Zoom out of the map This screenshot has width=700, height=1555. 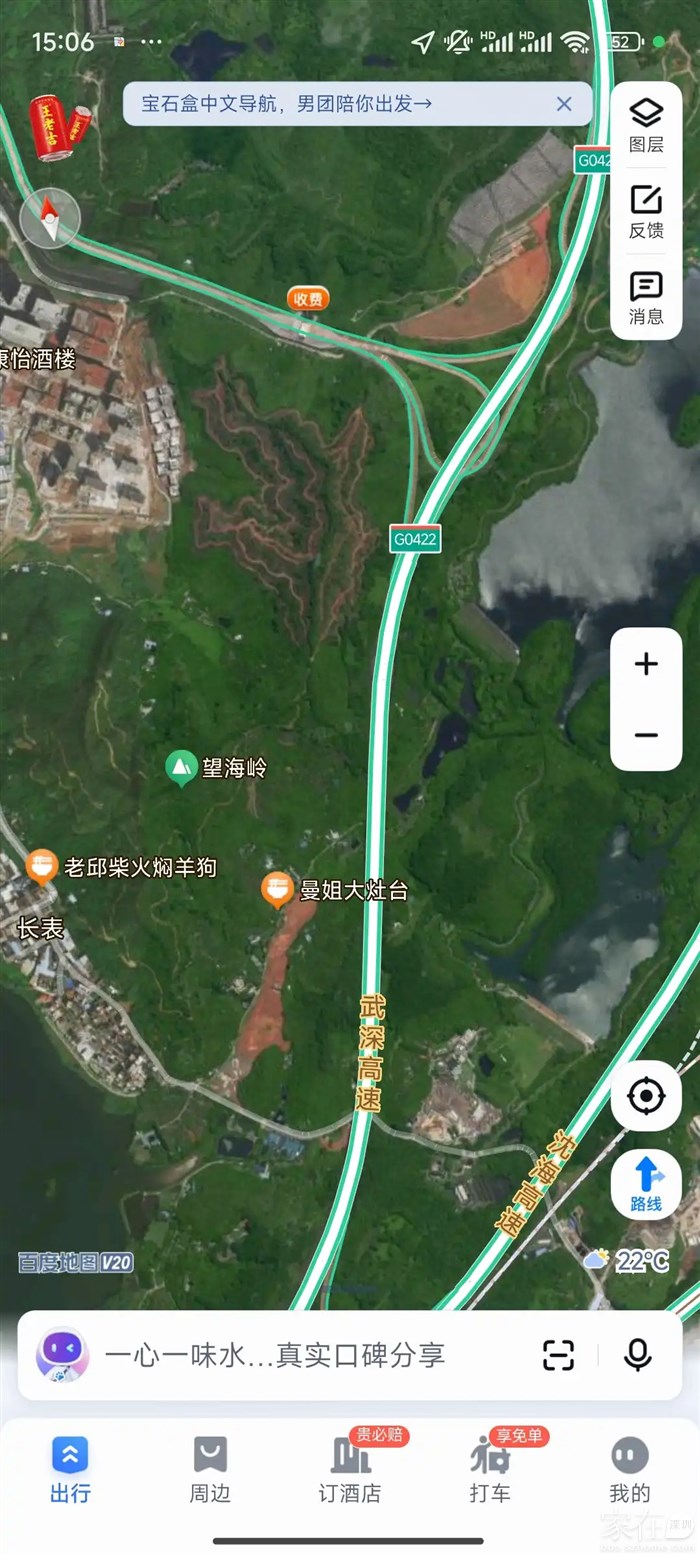click(646, 736)
